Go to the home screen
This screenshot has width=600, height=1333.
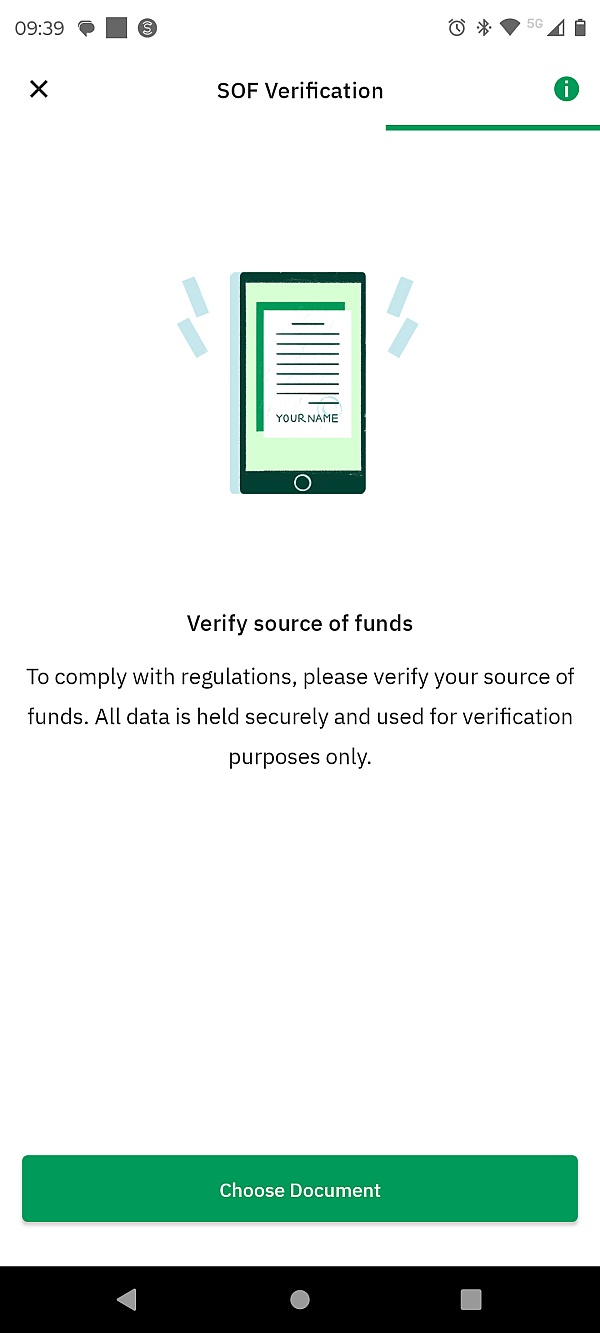300,1299
